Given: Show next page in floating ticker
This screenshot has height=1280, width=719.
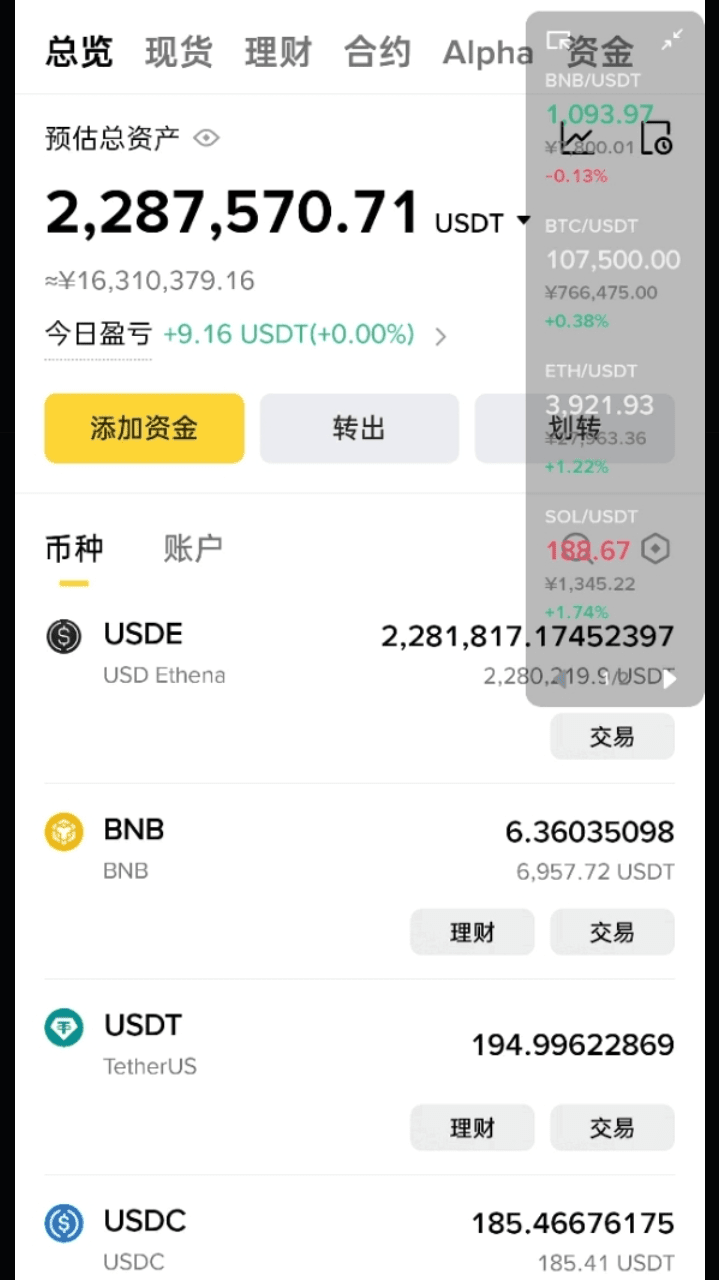Looking at the screenshot, I should click(670, 680).
